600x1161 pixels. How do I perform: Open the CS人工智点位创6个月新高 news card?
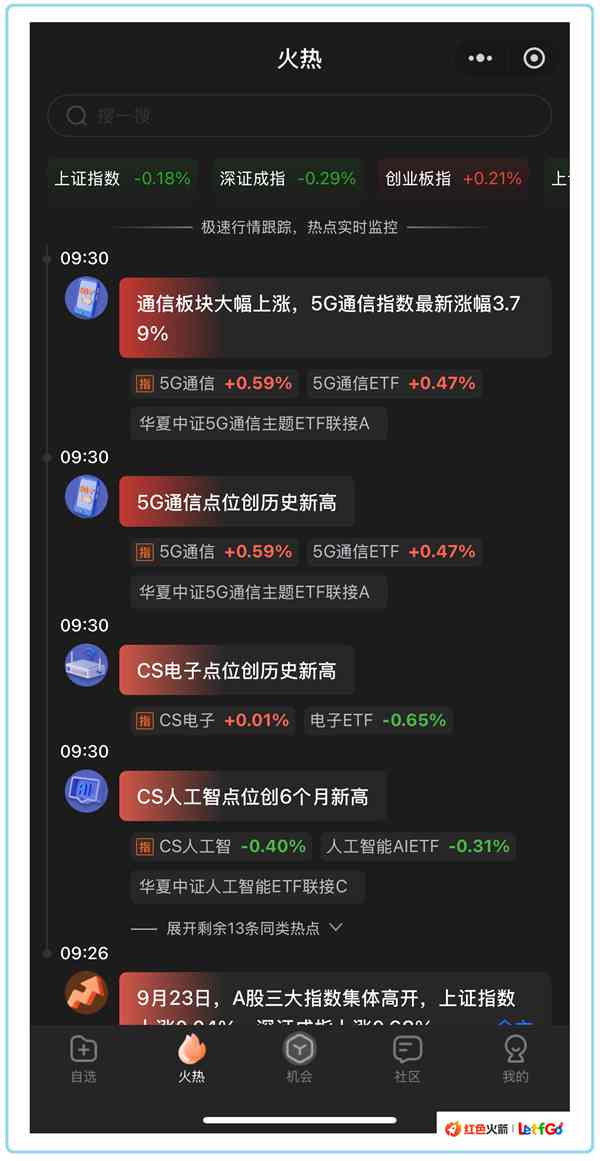pos(253,796)
